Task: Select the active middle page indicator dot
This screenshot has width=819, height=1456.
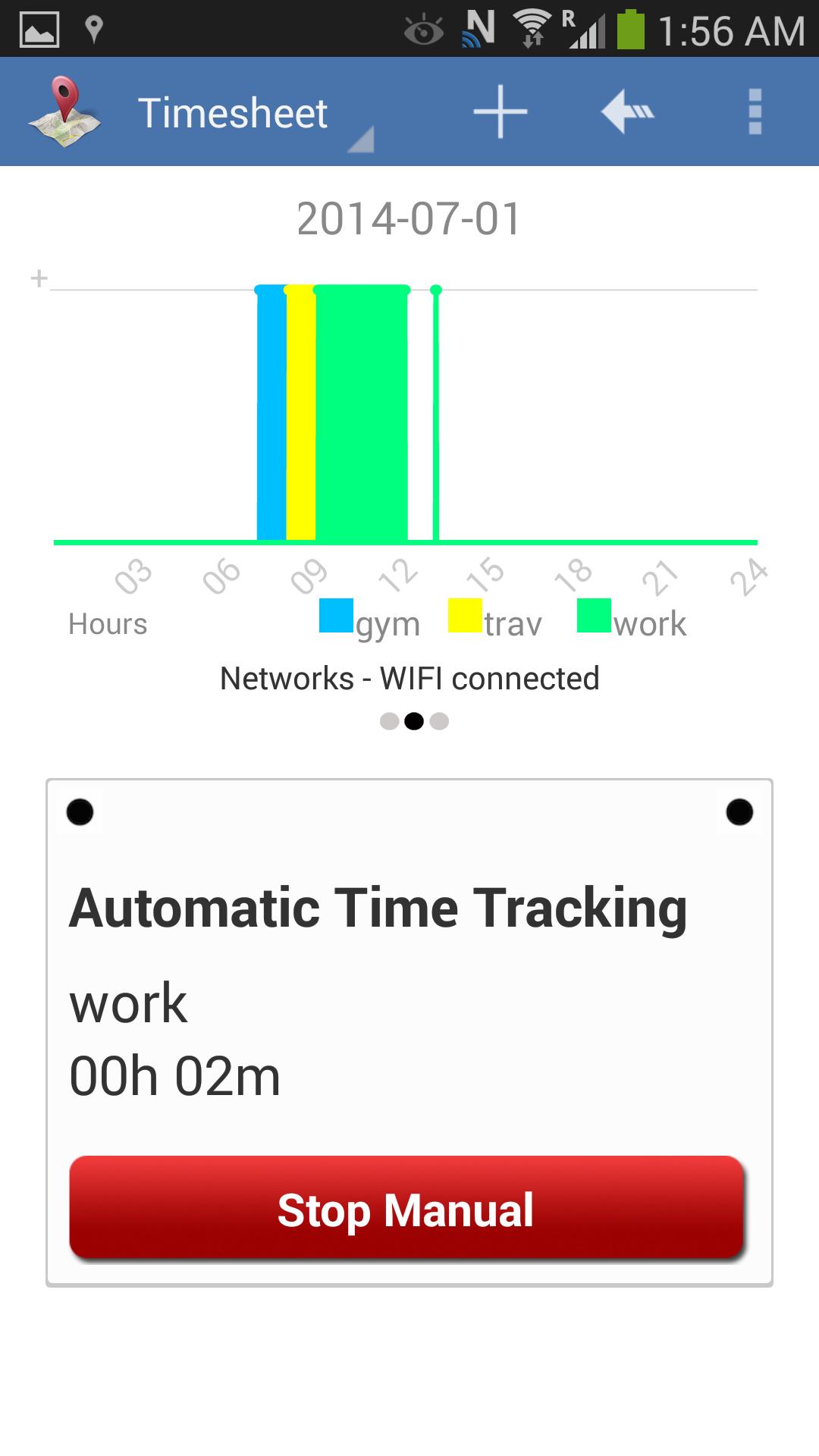Action: 416,721
